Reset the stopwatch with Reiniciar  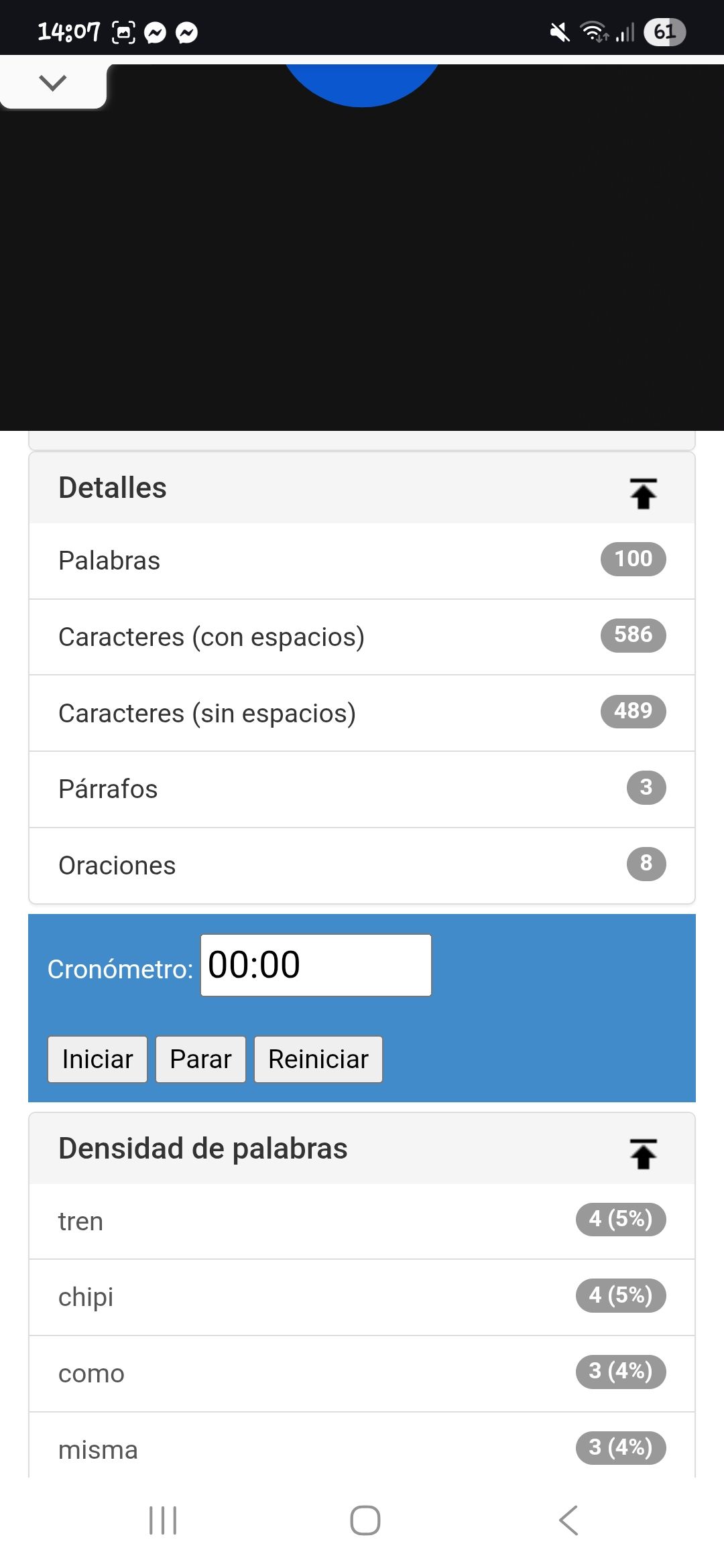coord(318,1059)
